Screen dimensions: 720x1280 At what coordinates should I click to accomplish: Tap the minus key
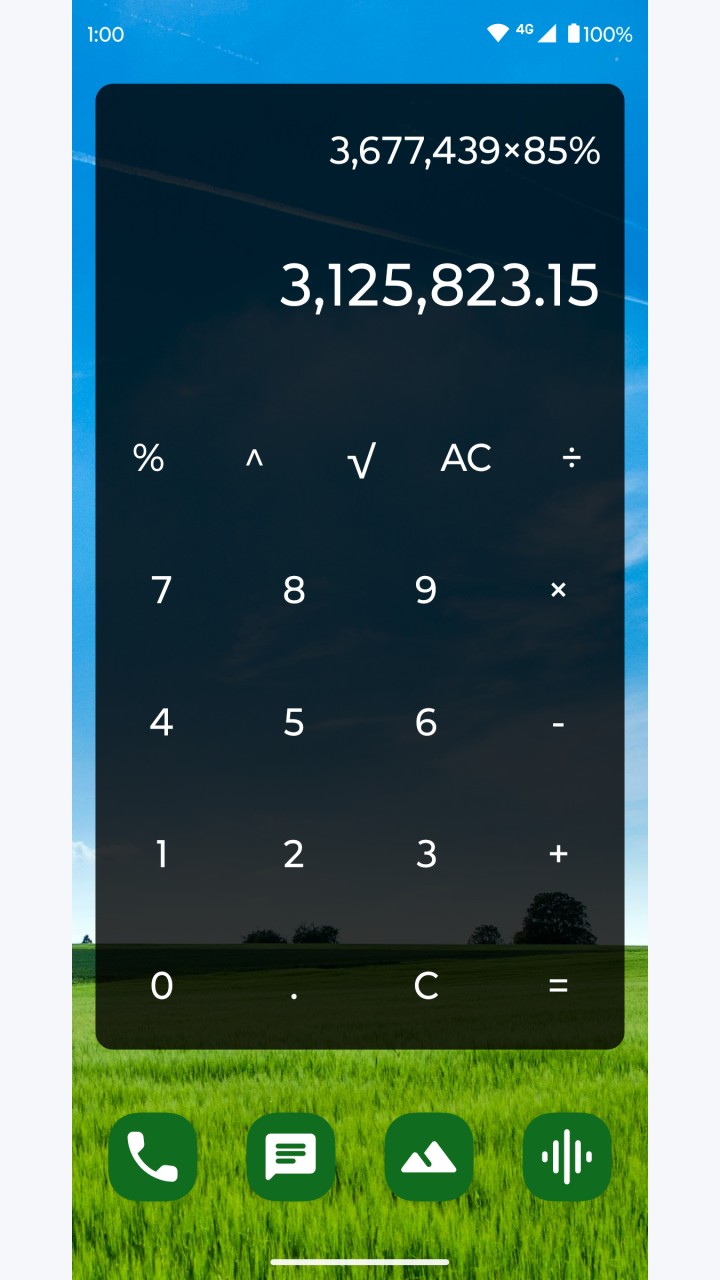click(558, 722)
